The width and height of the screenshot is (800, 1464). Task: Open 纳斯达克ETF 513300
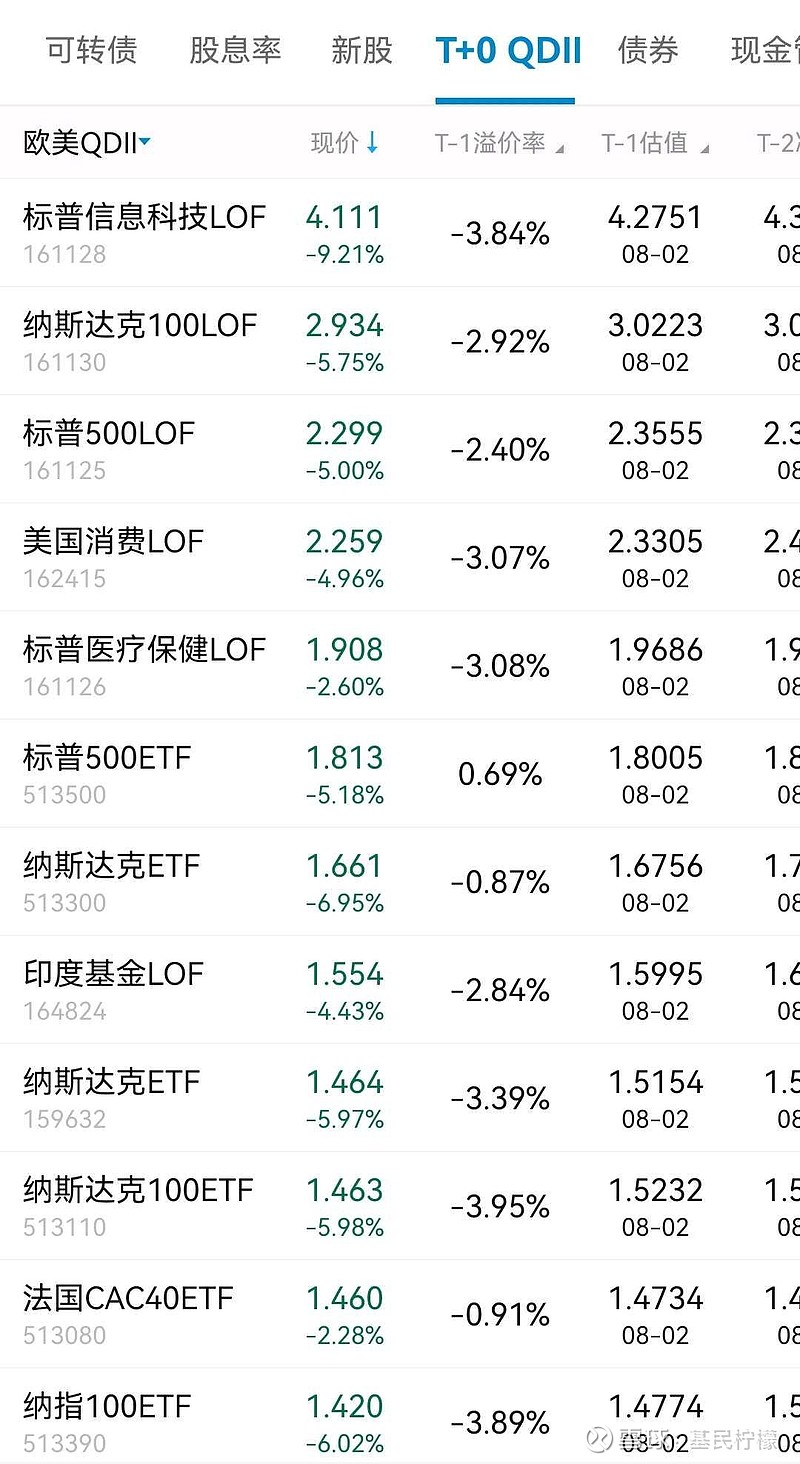[x=400, y=881]
